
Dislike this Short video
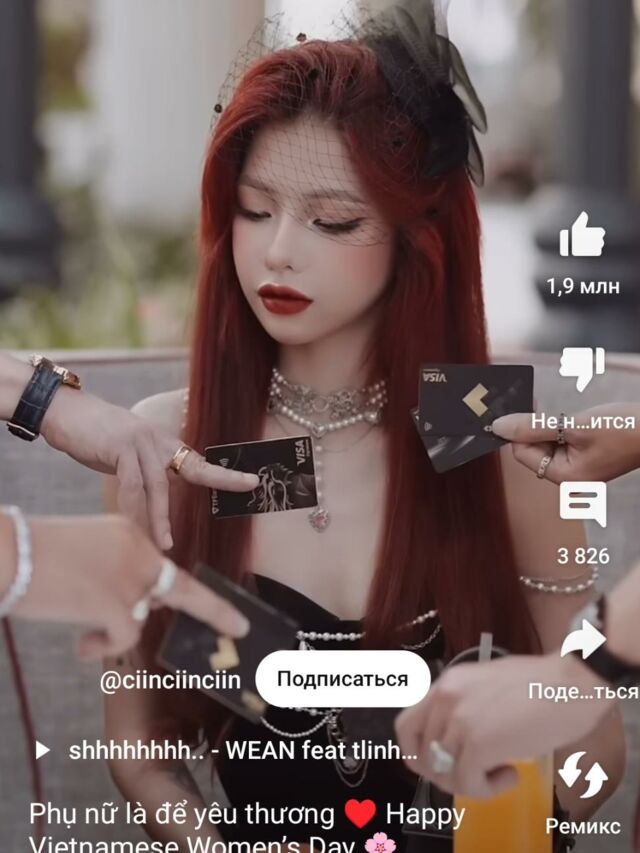click(x=582, y=369)
